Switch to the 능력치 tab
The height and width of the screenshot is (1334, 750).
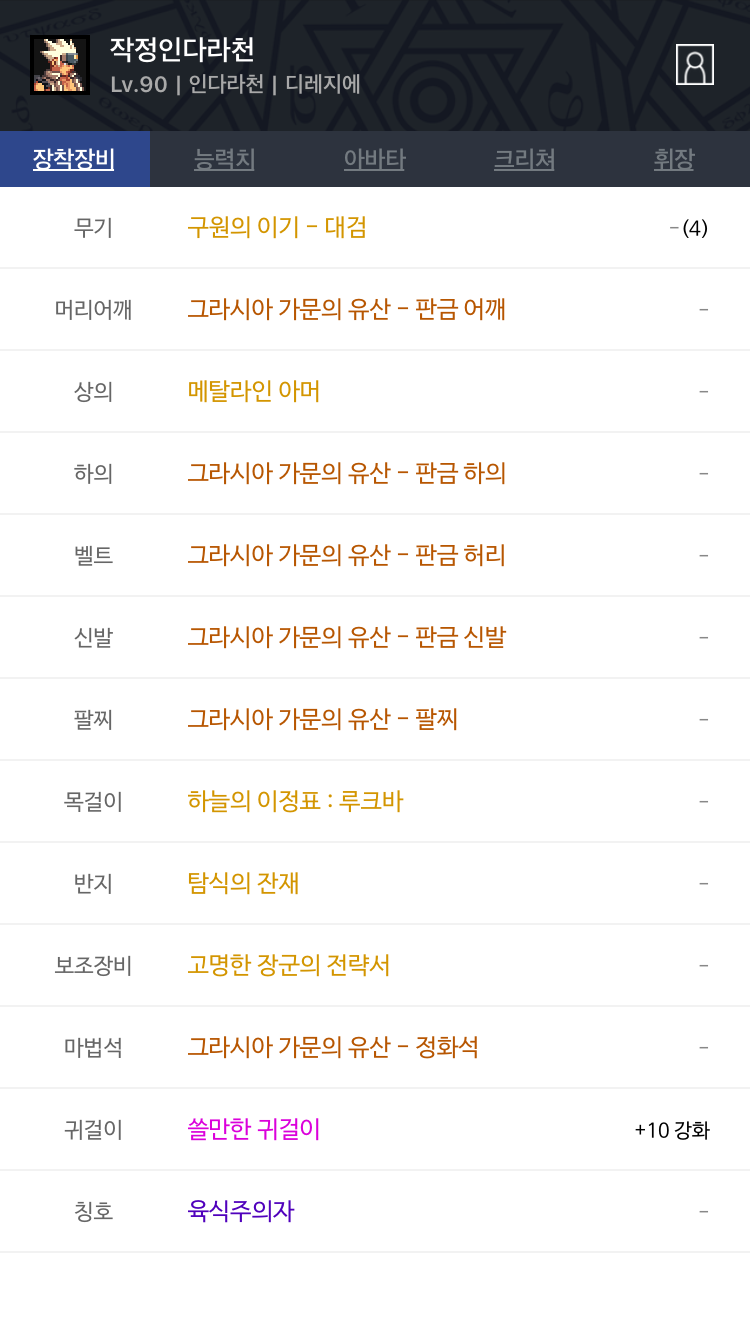tap(225, 159)
